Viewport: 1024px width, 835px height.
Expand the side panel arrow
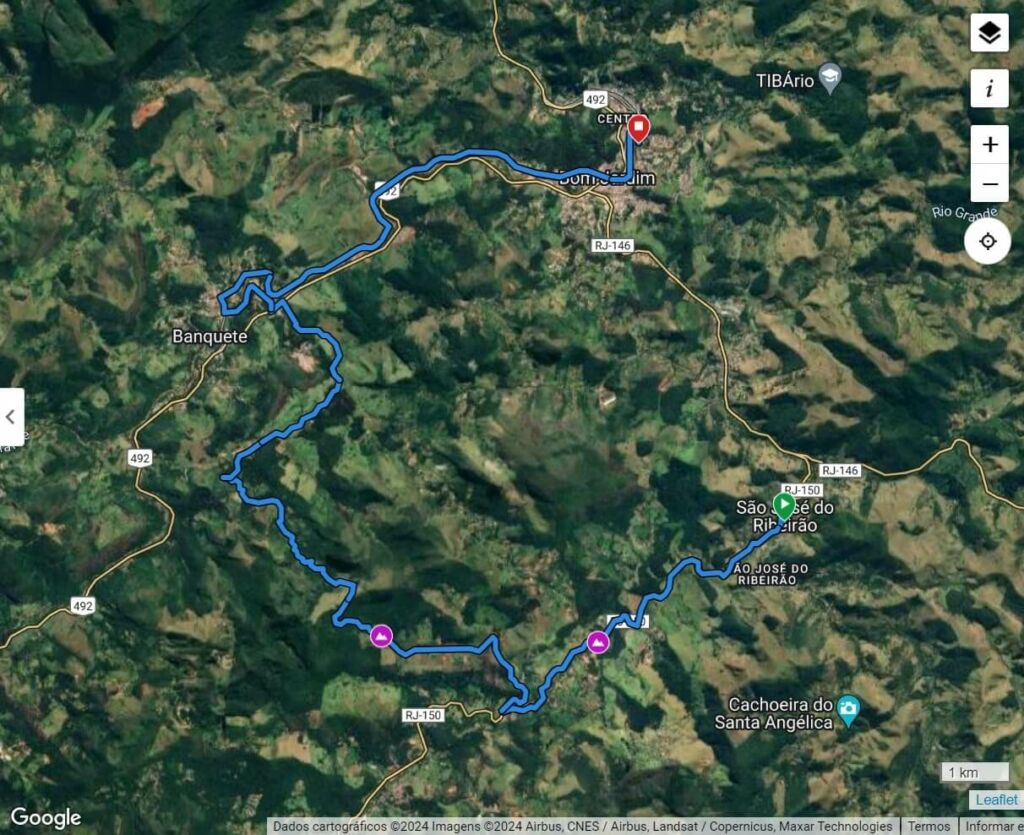11,417
